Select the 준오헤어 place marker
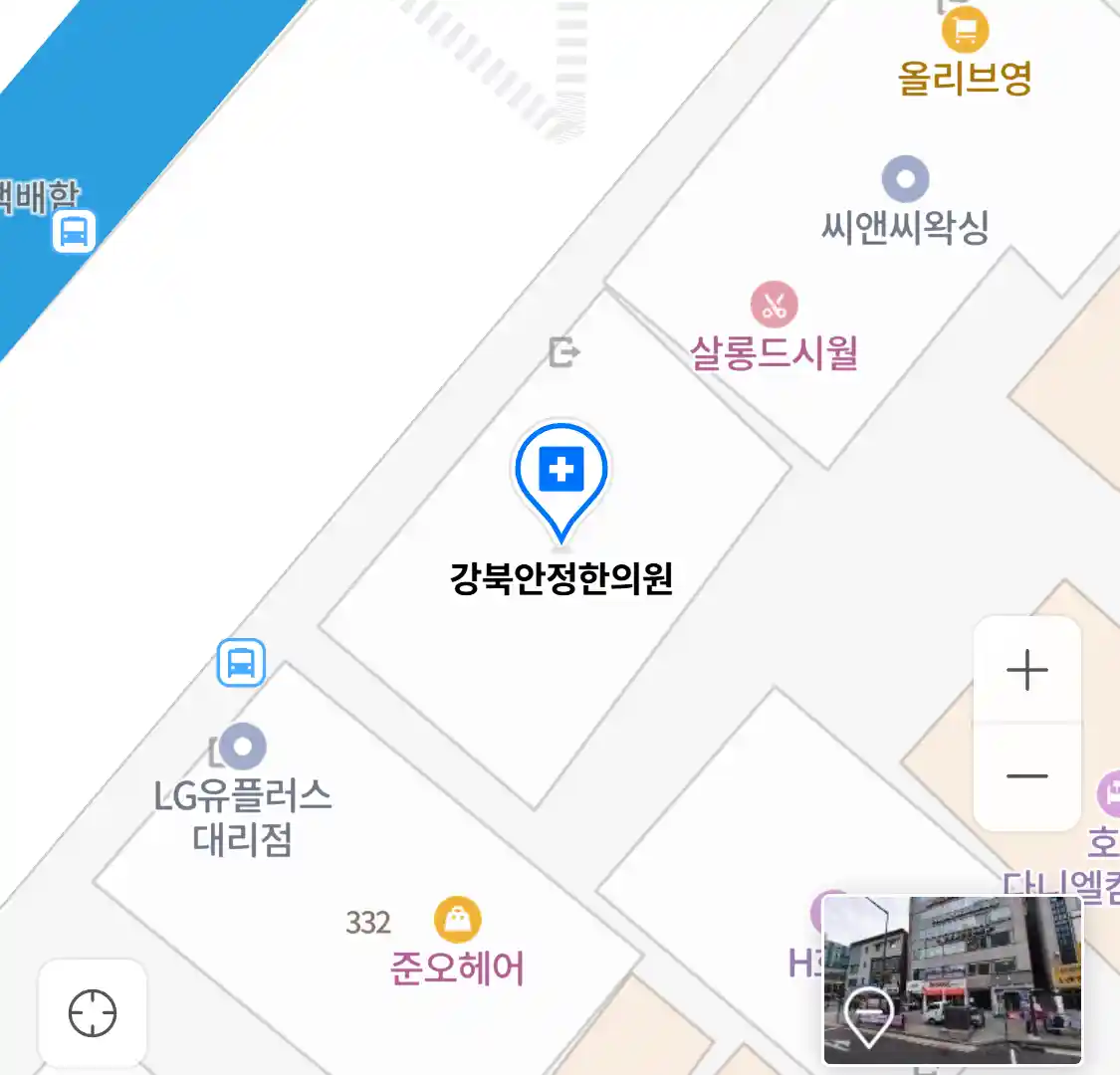Viewport: 1120px width, 1075px height. coord(457,920)
